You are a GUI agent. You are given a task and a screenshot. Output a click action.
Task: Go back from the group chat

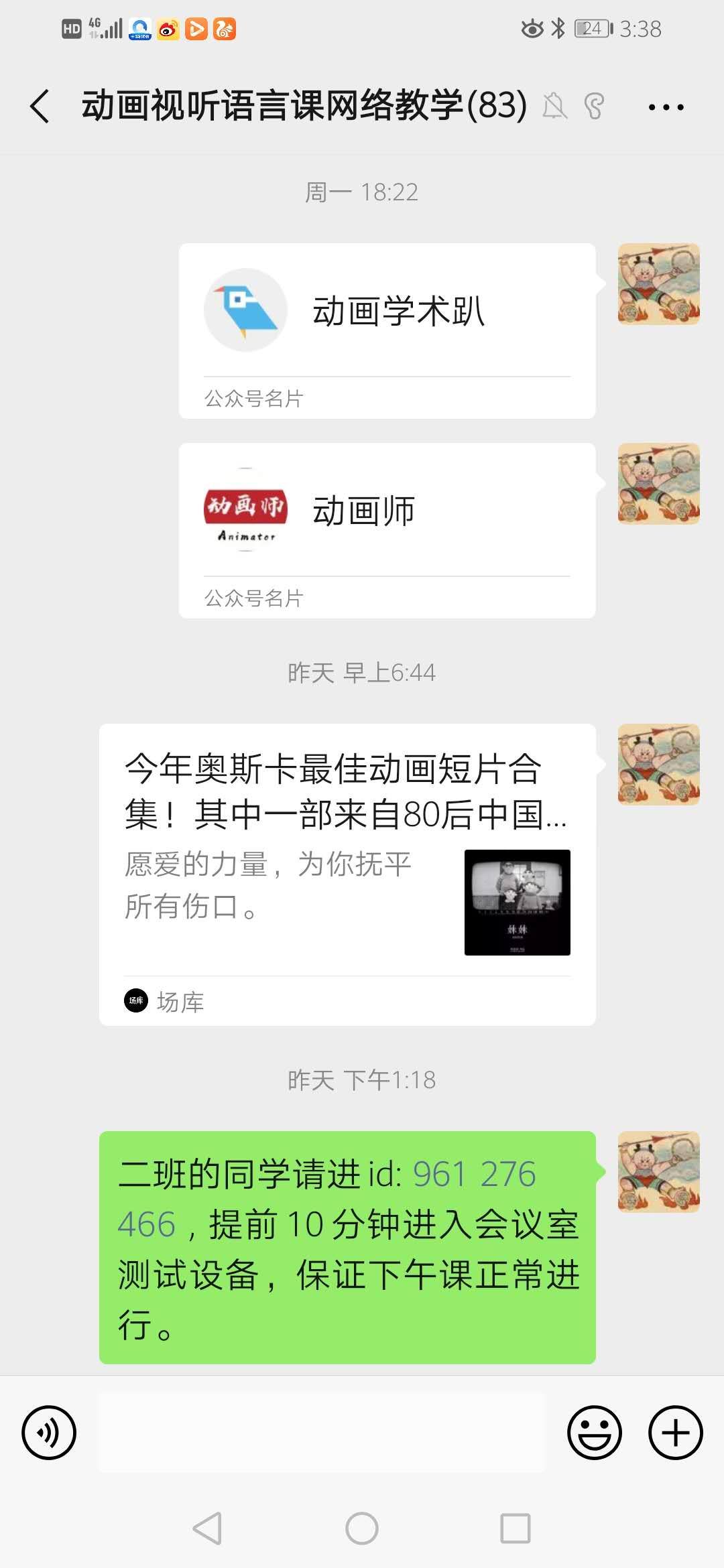40,106
